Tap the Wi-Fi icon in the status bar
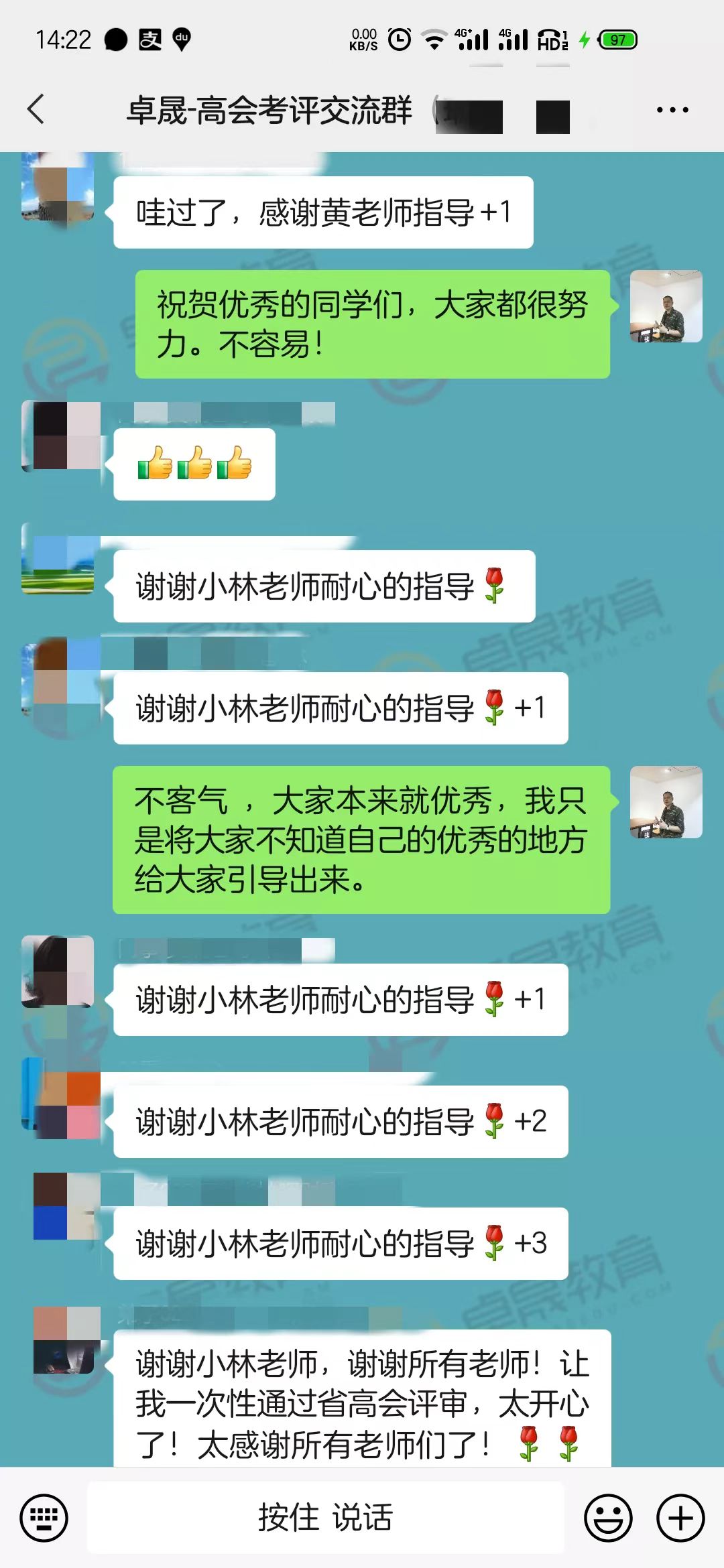 [x=433, y=38]
